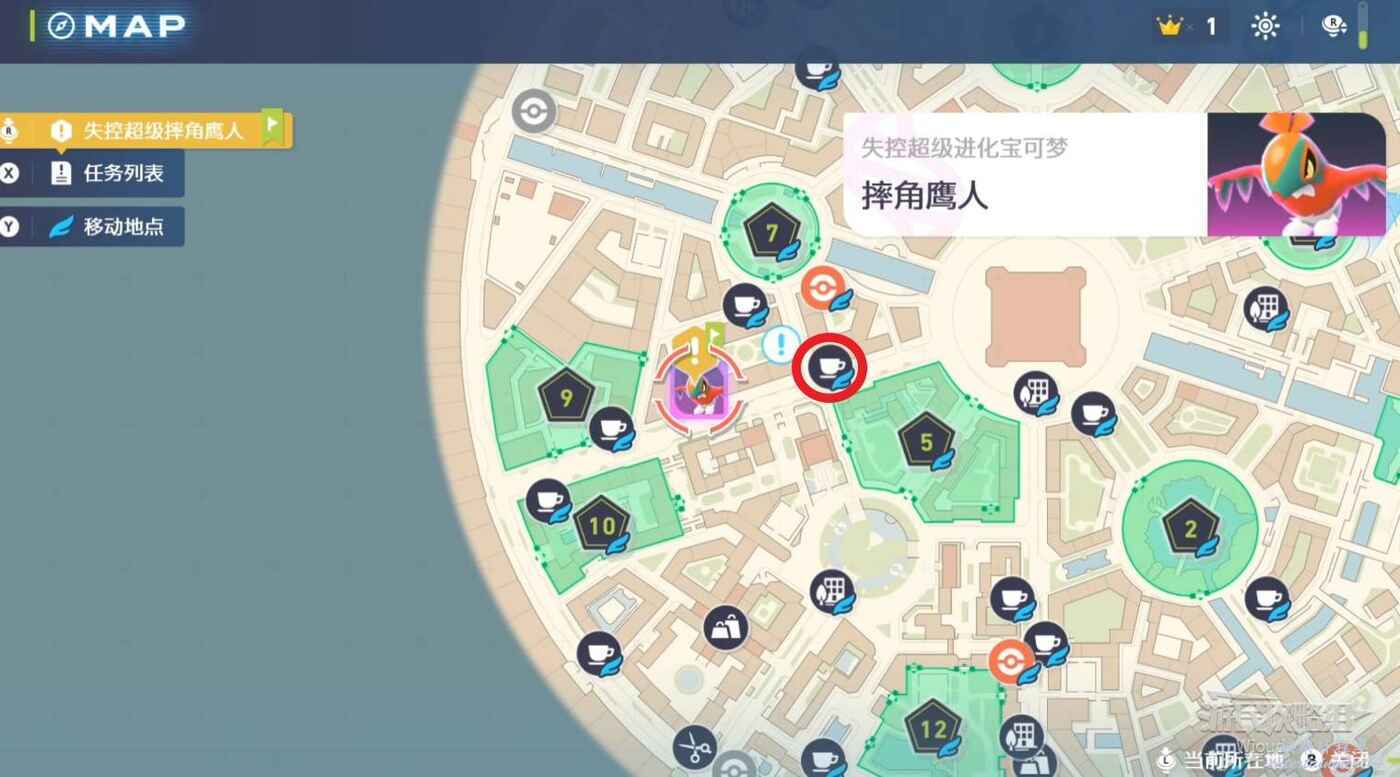The image size is (1400, 777).
Task: Tap the blue exclamation quest marker
Action: coord(781,344)
